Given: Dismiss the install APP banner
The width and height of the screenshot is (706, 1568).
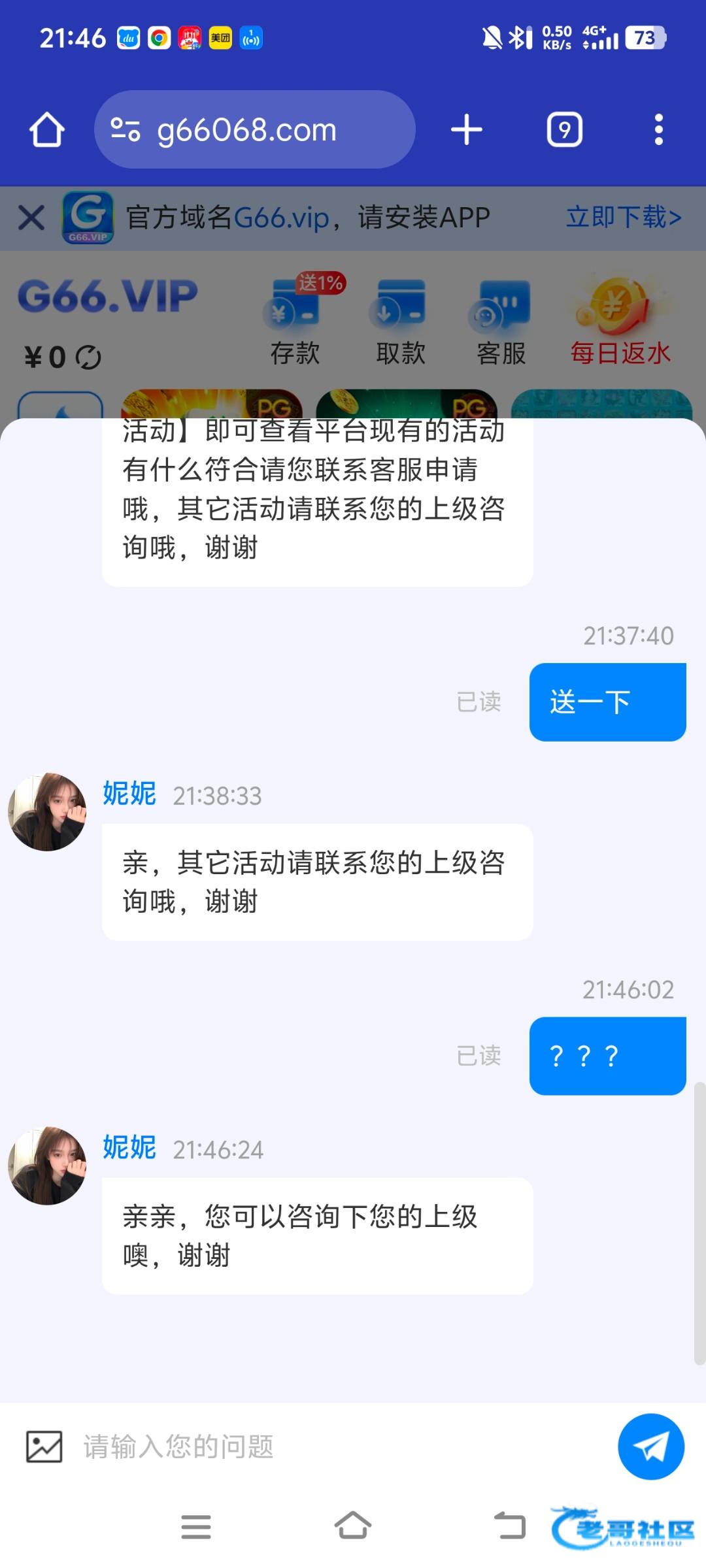Looking at the screenshot, I should tap(31, 218).
